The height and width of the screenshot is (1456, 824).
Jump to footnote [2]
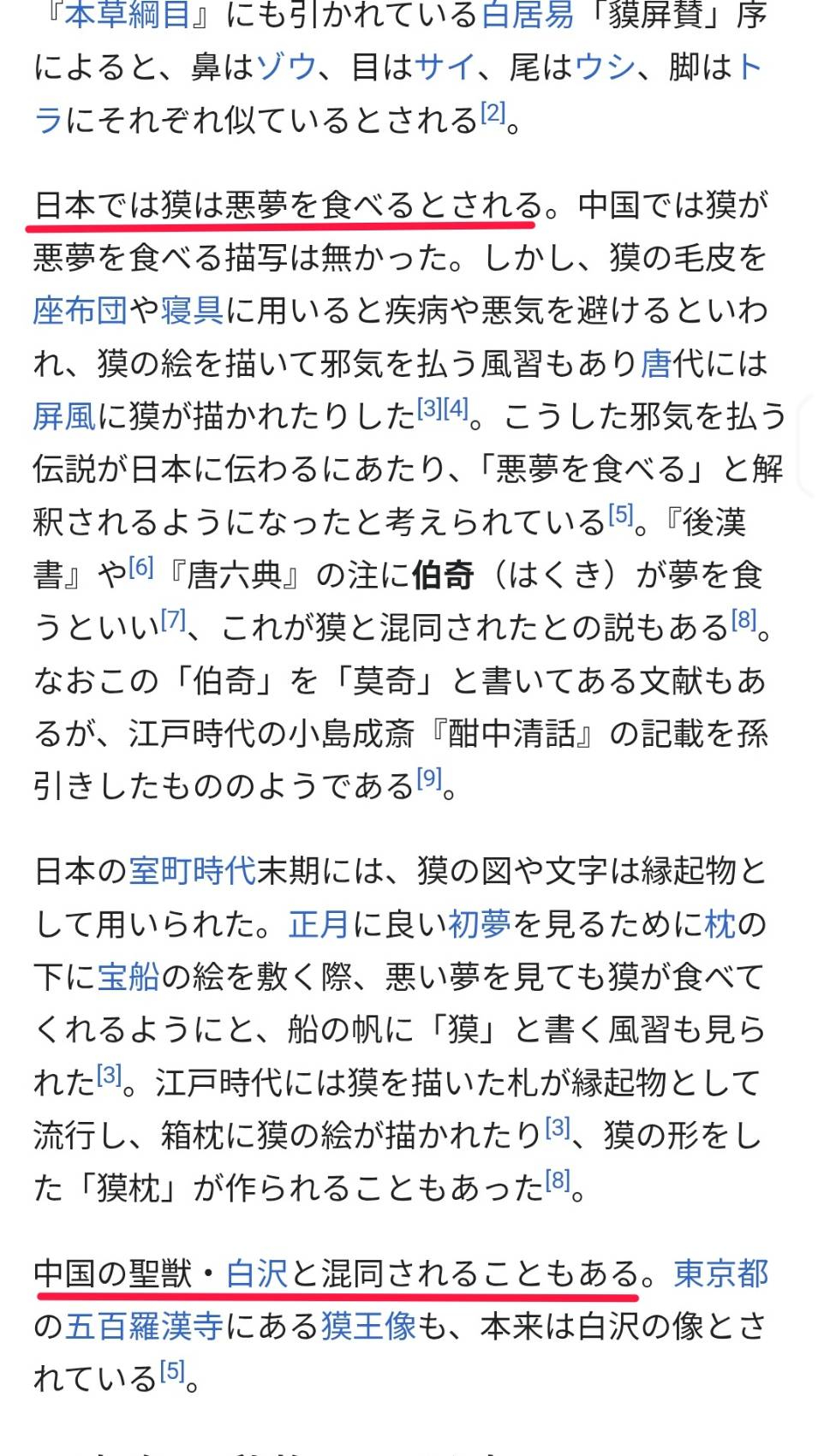tap(493, 114)
